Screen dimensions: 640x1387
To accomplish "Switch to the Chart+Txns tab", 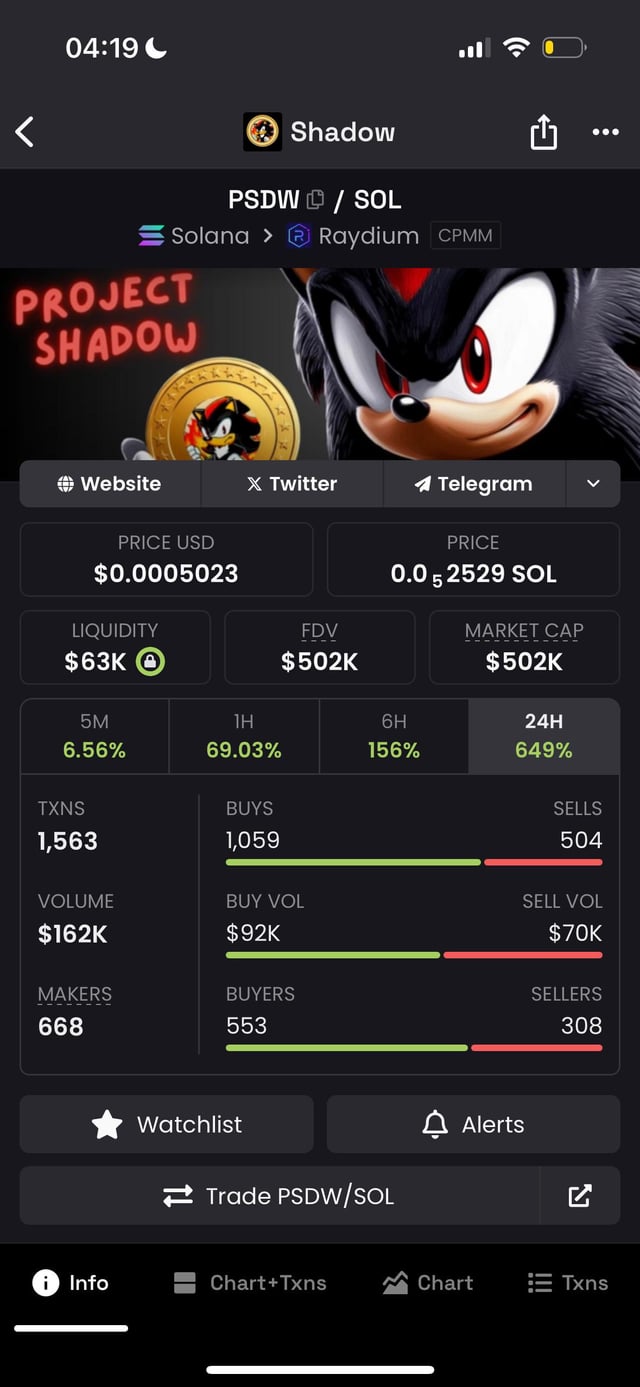I will [250, 1283].
